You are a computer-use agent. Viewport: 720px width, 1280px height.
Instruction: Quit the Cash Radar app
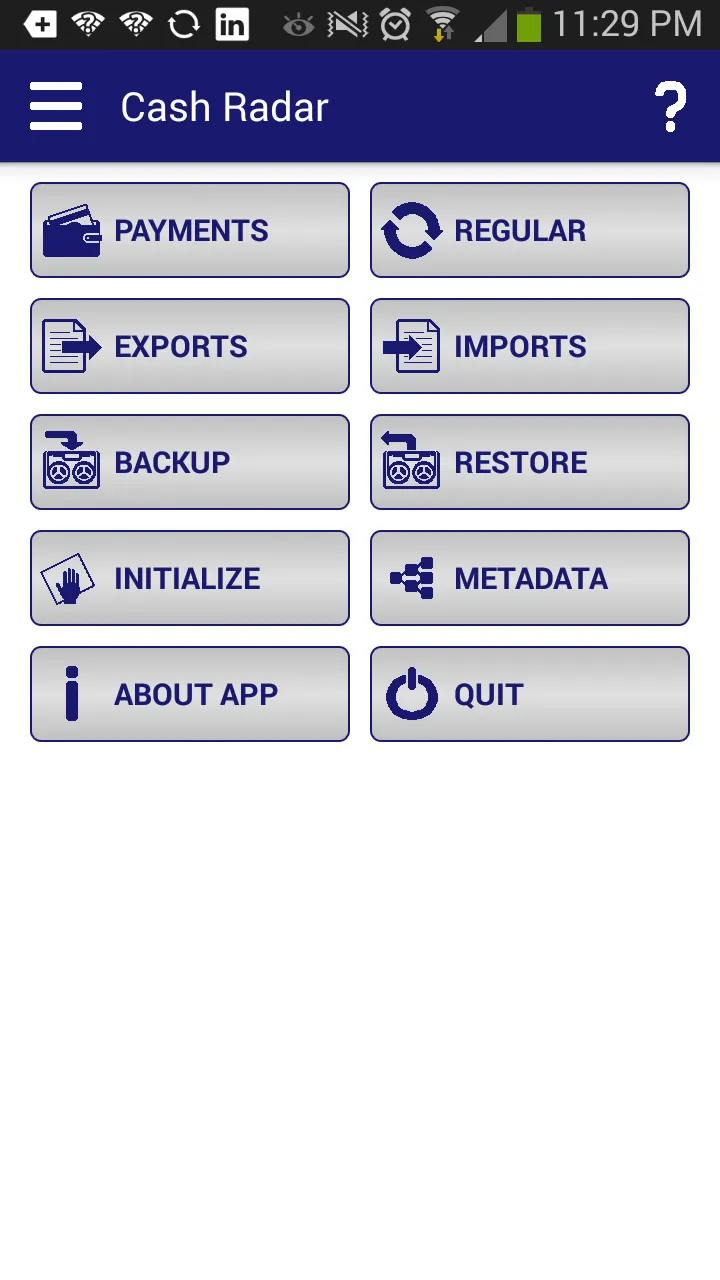pyautogui.click(x=530, y=694)
